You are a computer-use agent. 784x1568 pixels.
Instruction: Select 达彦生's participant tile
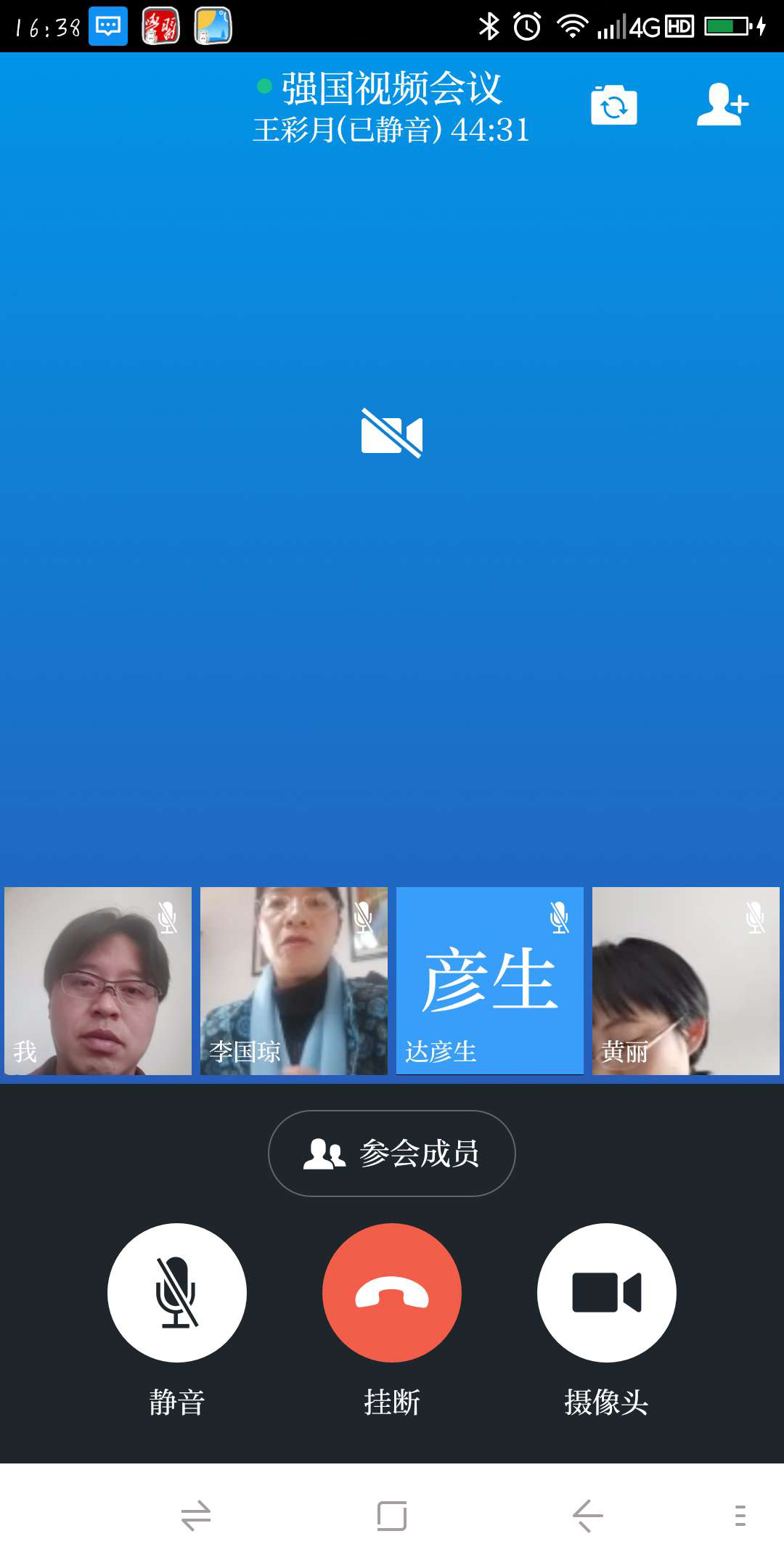click(x=490, y=981)
